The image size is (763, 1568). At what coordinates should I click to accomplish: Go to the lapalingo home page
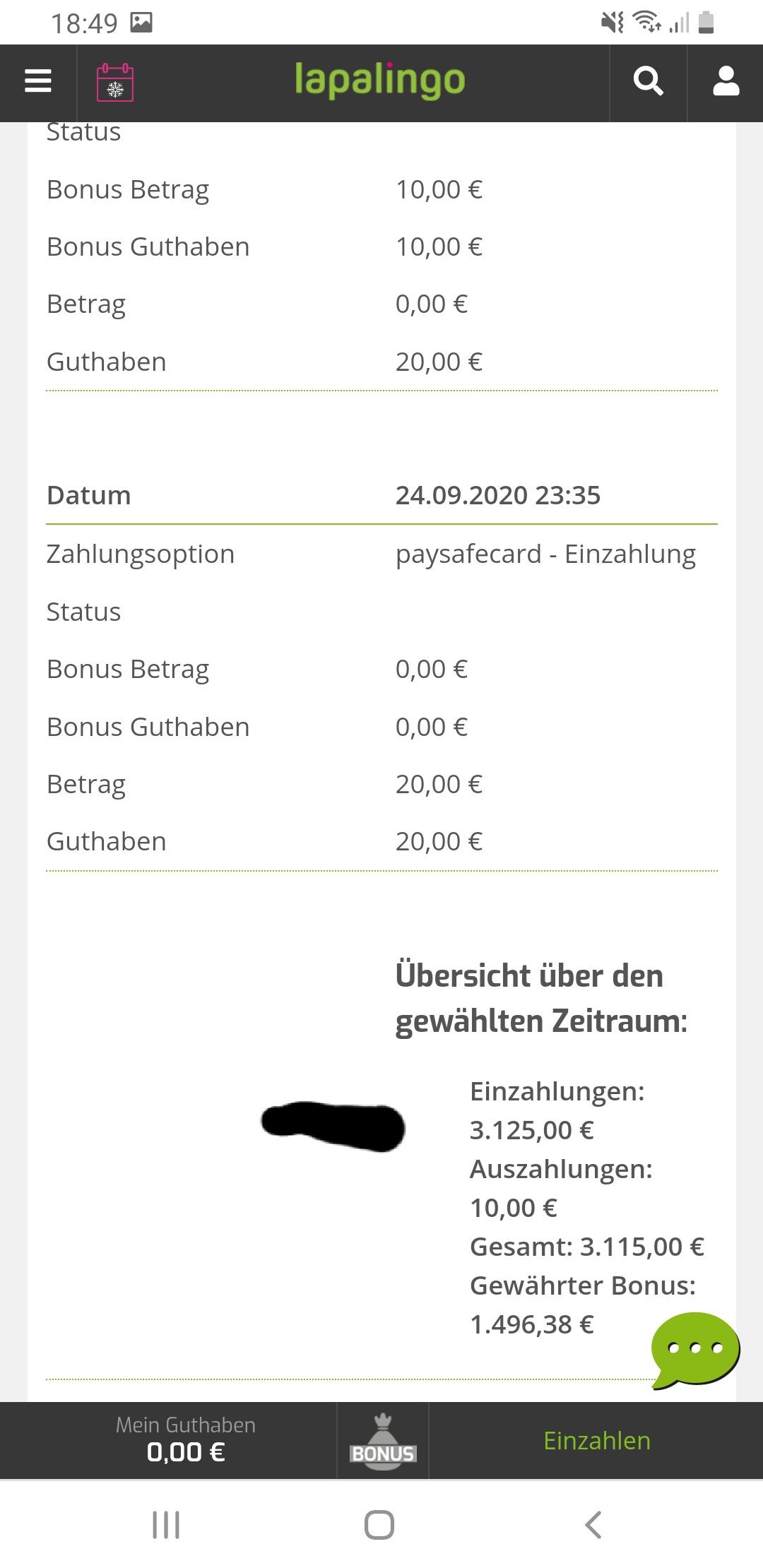click(x=379, y=80)
